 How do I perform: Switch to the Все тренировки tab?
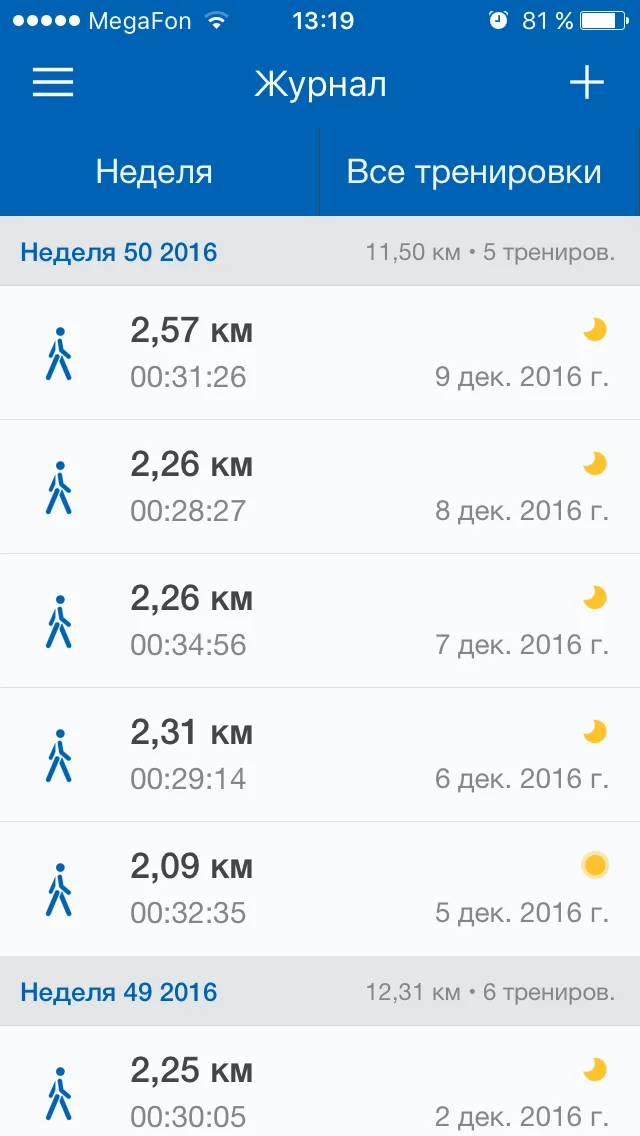pos(474,172)
